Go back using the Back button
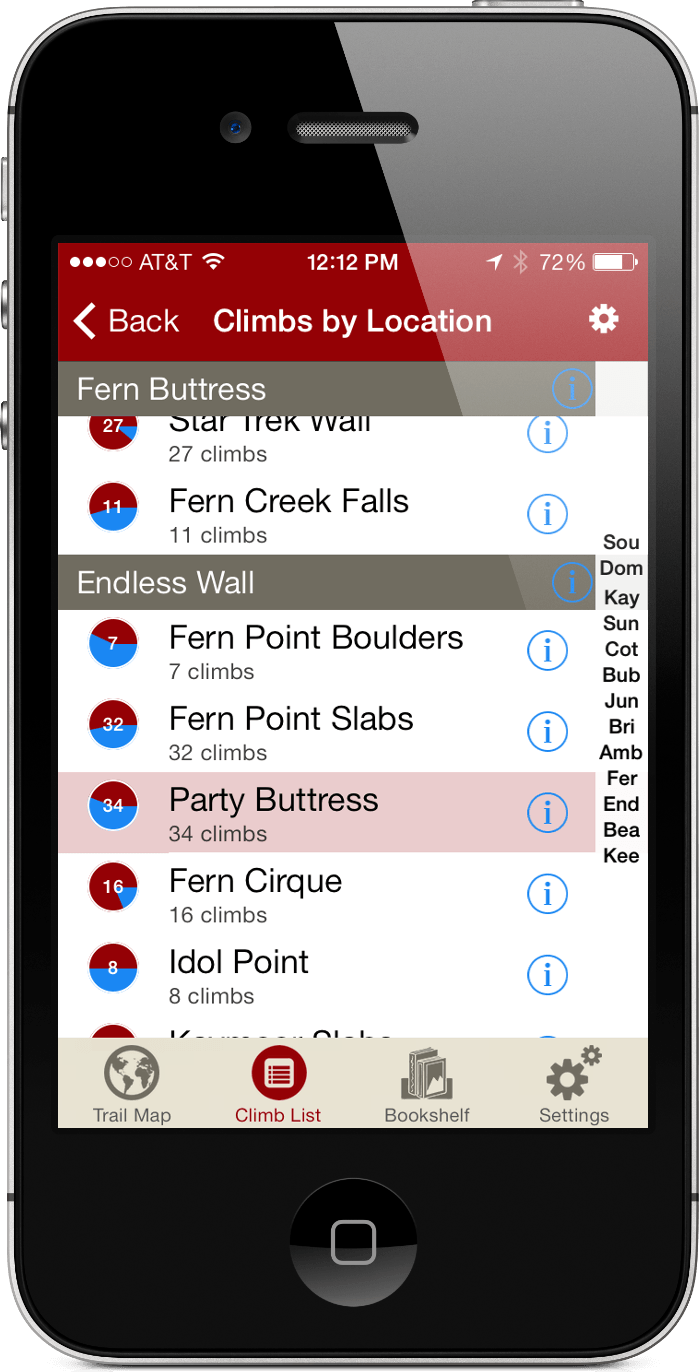Viewport: 699px width, 1372px height. (127, 321)
